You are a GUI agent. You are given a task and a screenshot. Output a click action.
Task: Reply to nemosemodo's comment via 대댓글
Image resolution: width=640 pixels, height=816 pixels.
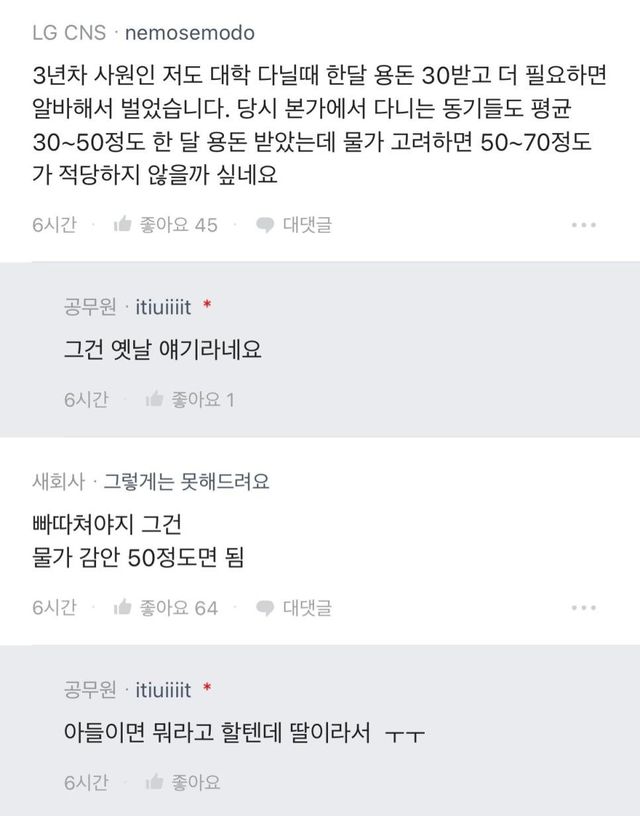pos(294,225)
